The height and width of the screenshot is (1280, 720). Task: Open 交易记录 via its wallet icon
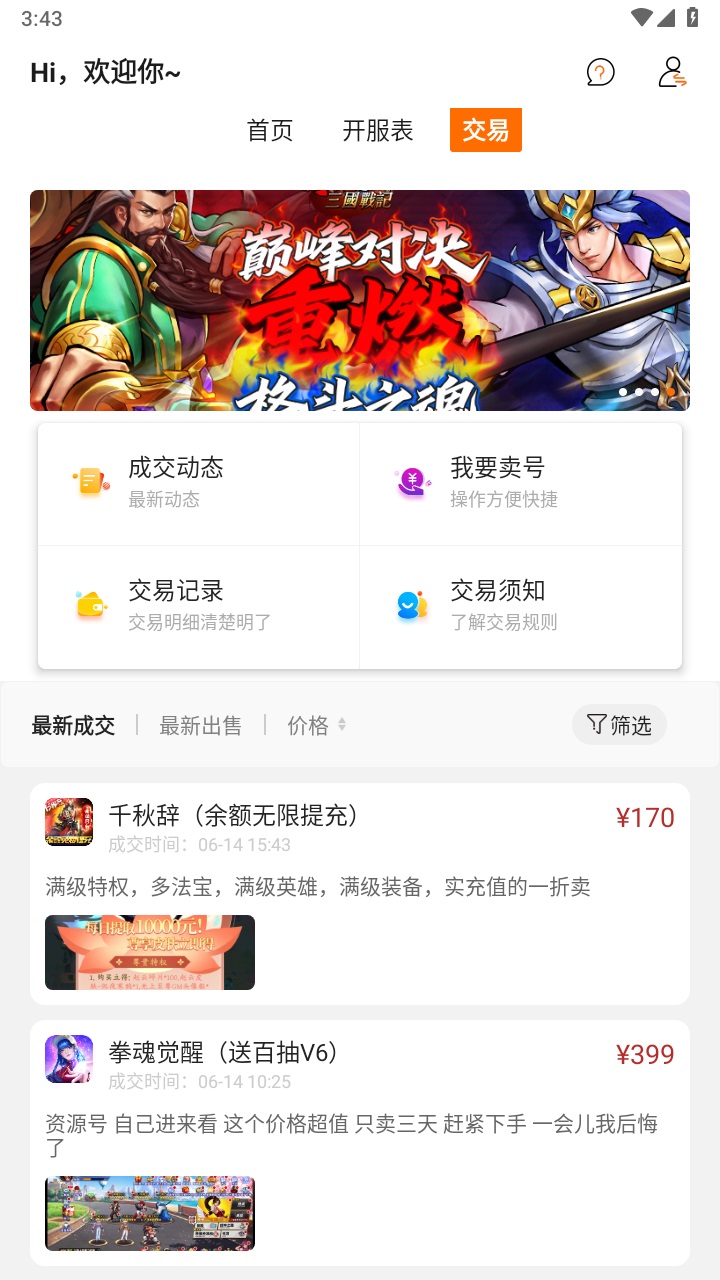(90, 604)
